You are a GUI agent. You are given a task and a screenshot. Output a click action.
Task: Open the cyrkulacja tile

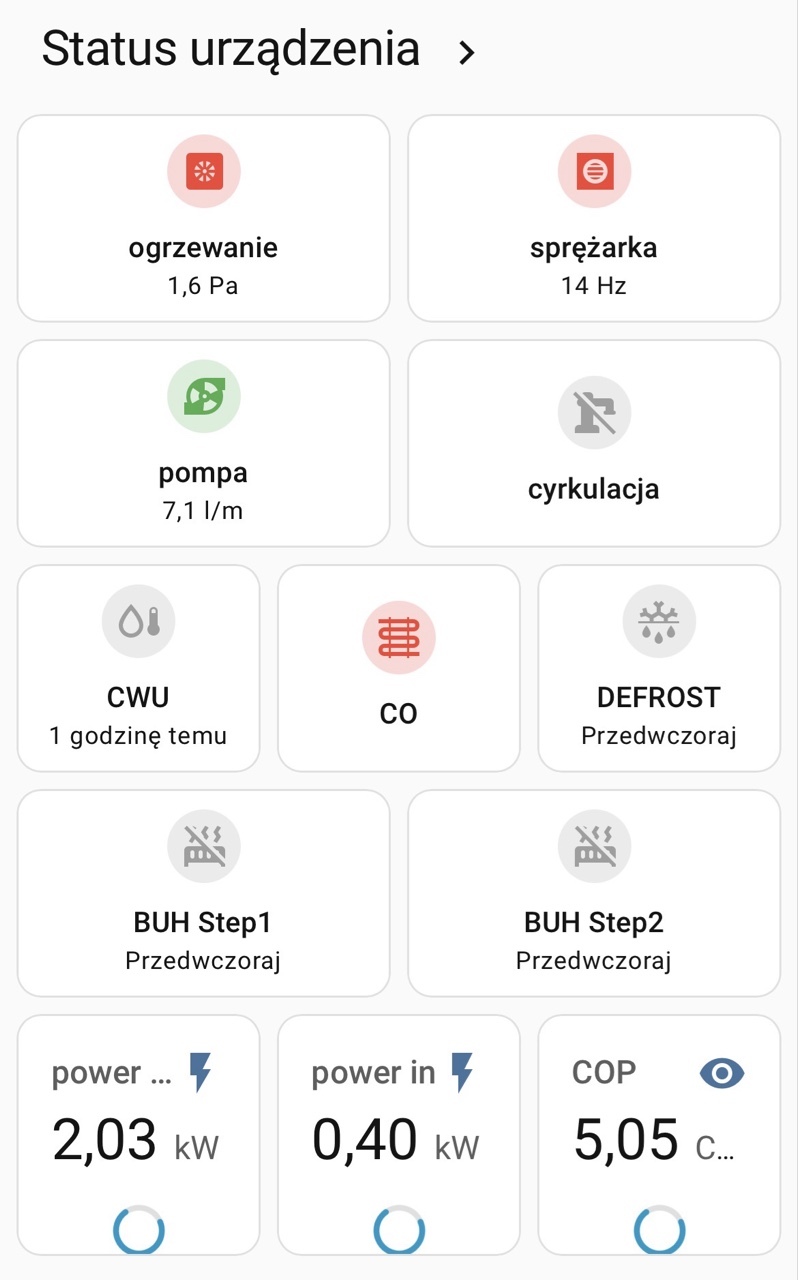594,443
